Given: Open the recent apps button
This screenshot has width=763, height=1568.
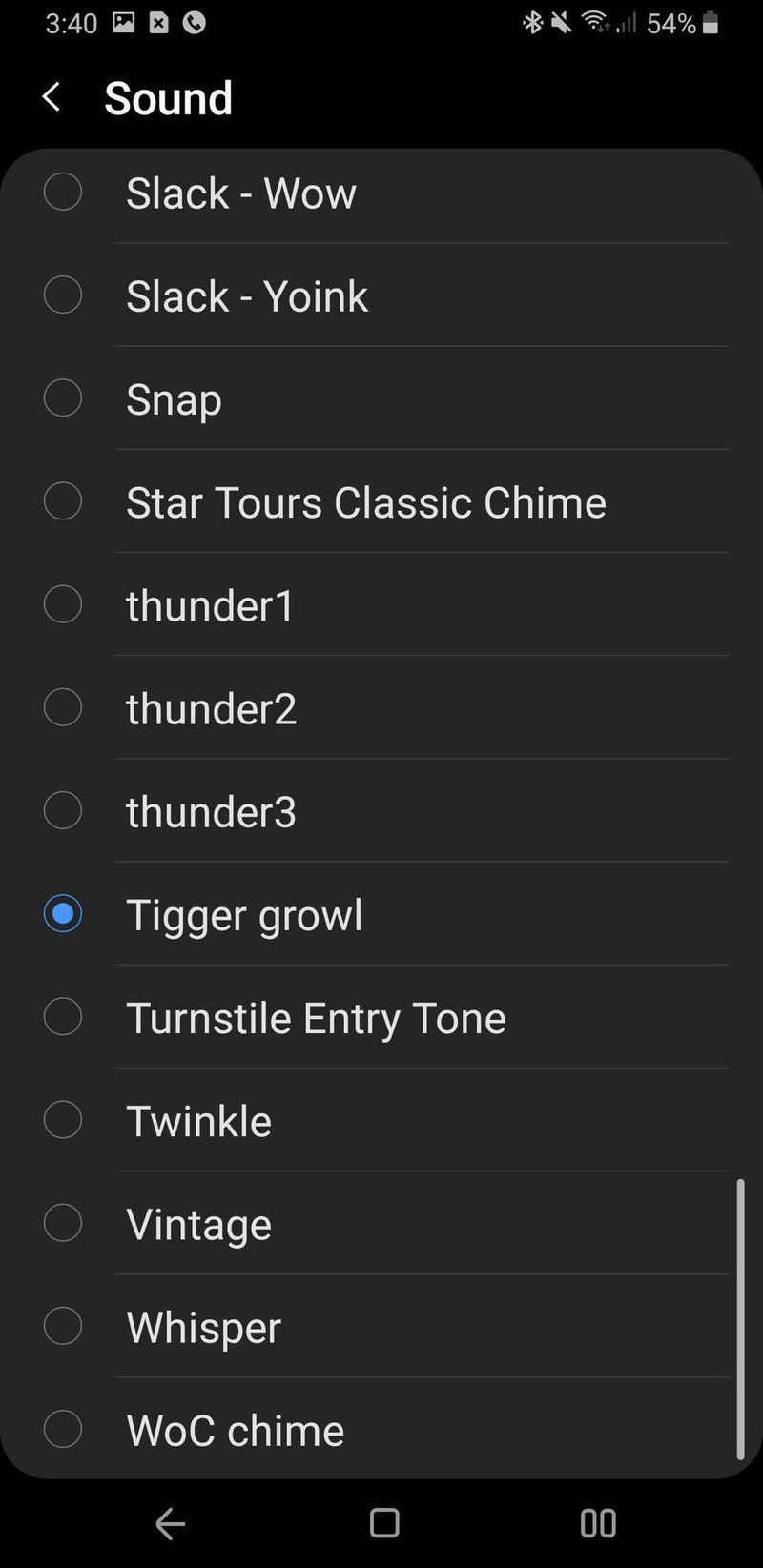Looking at the screenshot, I should 597,1523.
